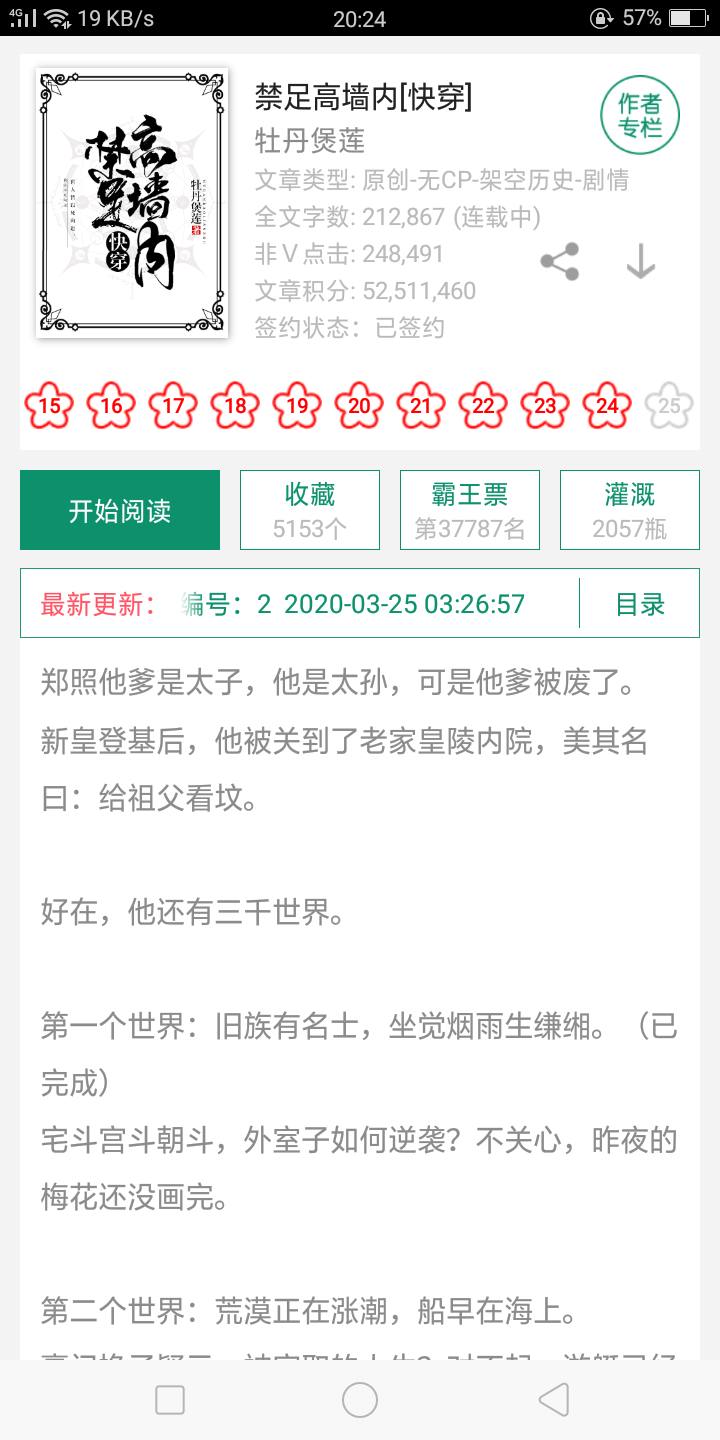Add novel to 收藏 favorites

tap(310, 511)
